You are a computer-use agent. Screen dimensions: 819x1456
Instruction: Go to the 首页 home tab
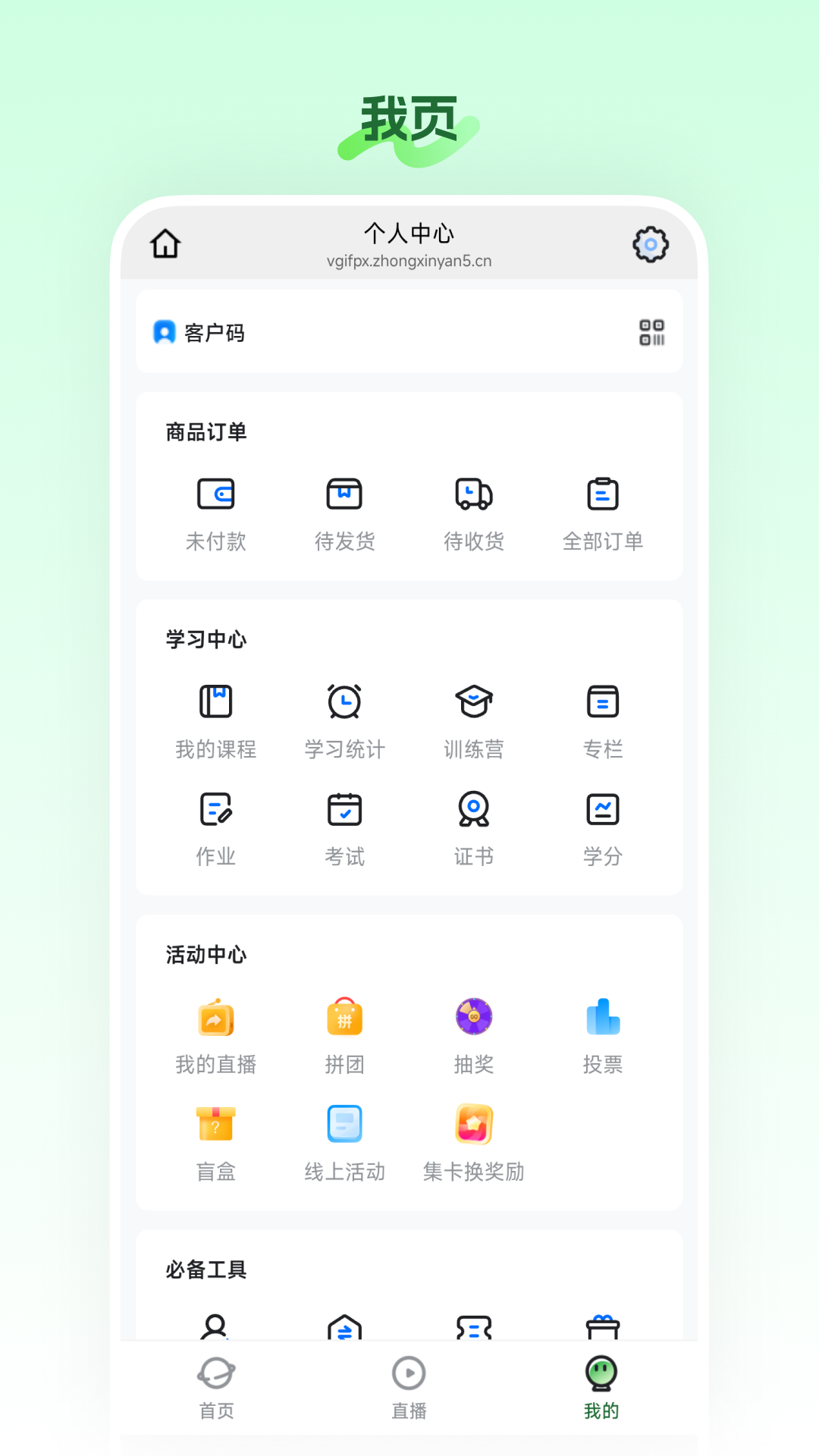tap(216, 1388)
